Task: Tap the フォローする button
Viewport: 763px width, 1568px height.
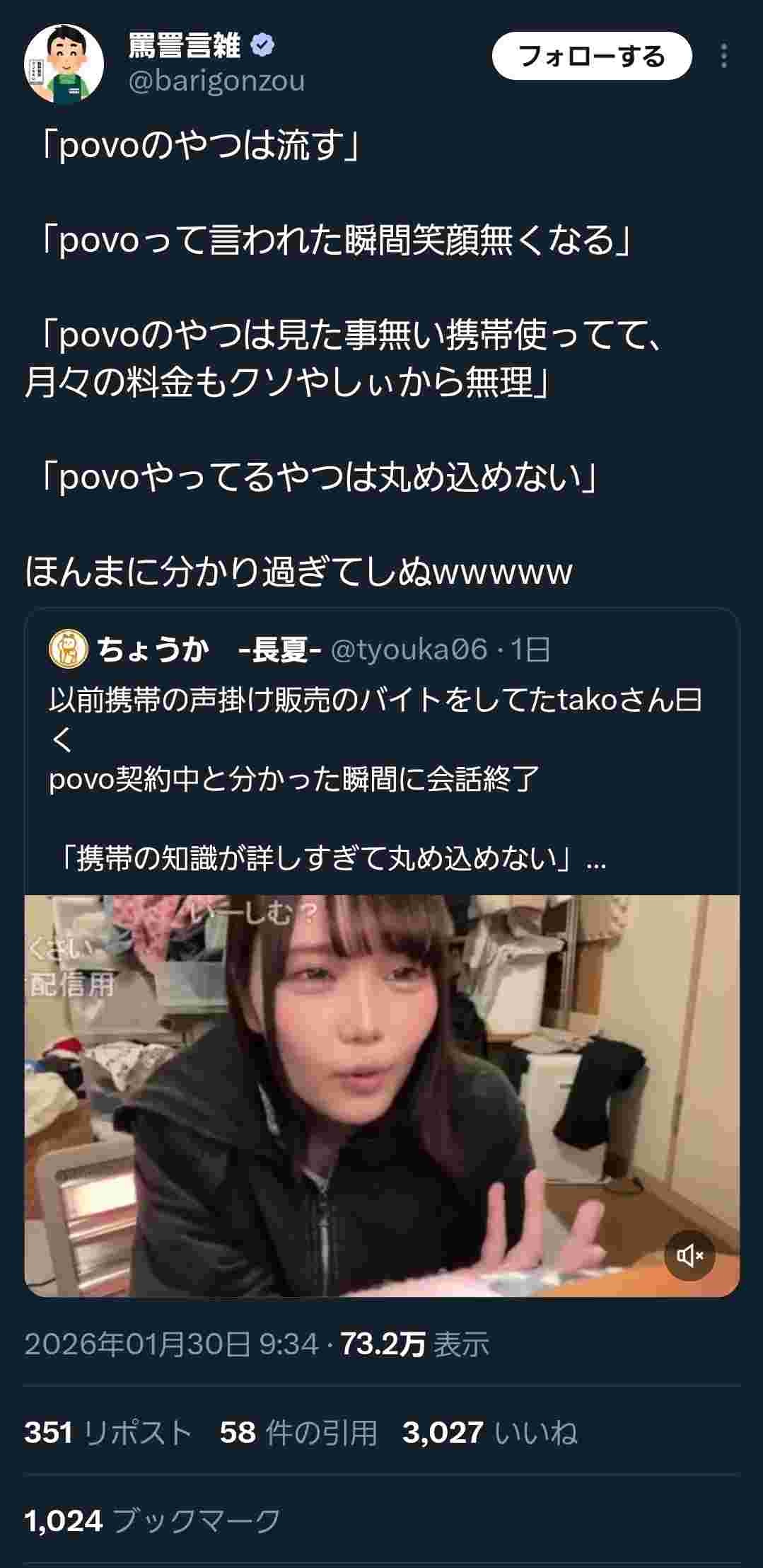Action: 591,56
